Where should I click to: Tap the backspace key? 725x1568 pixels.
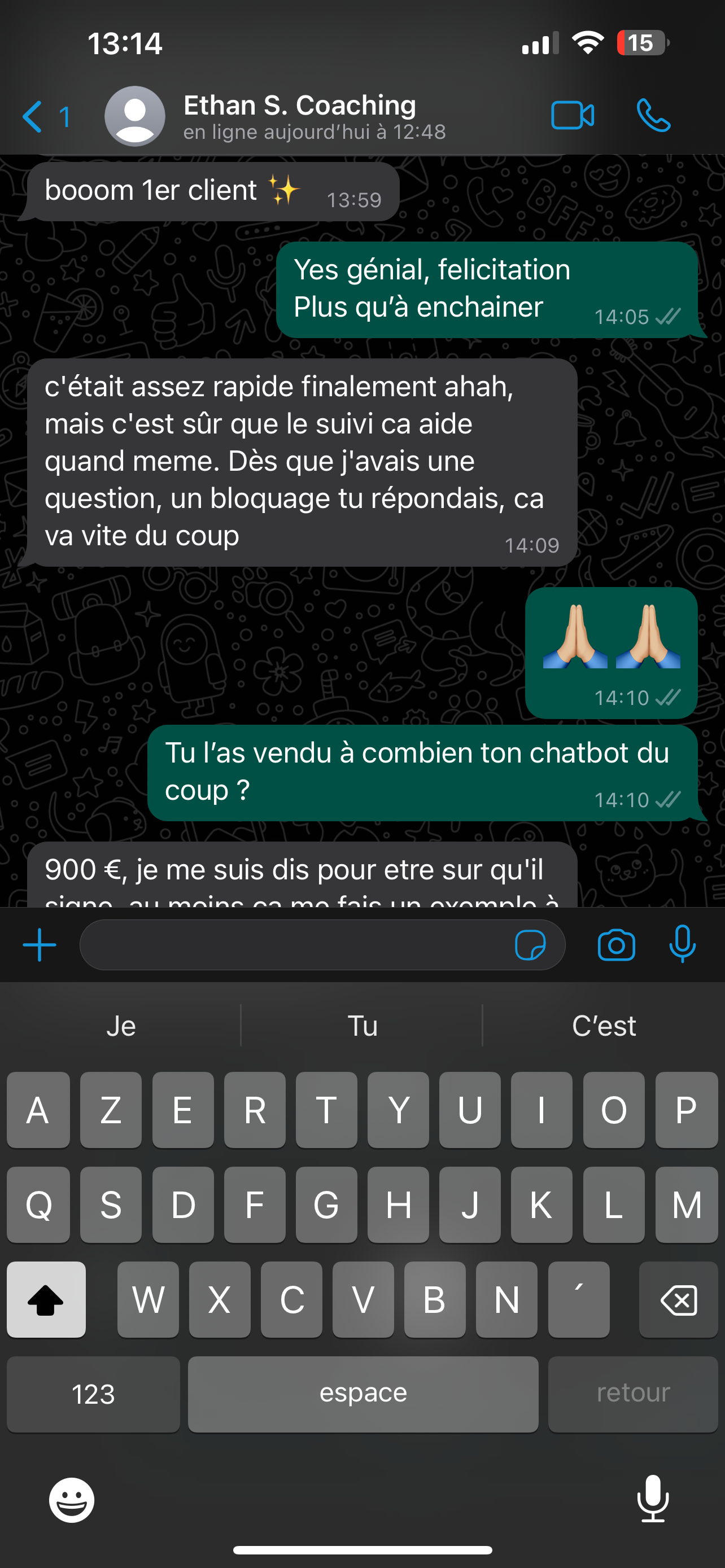coord(678,1299)
